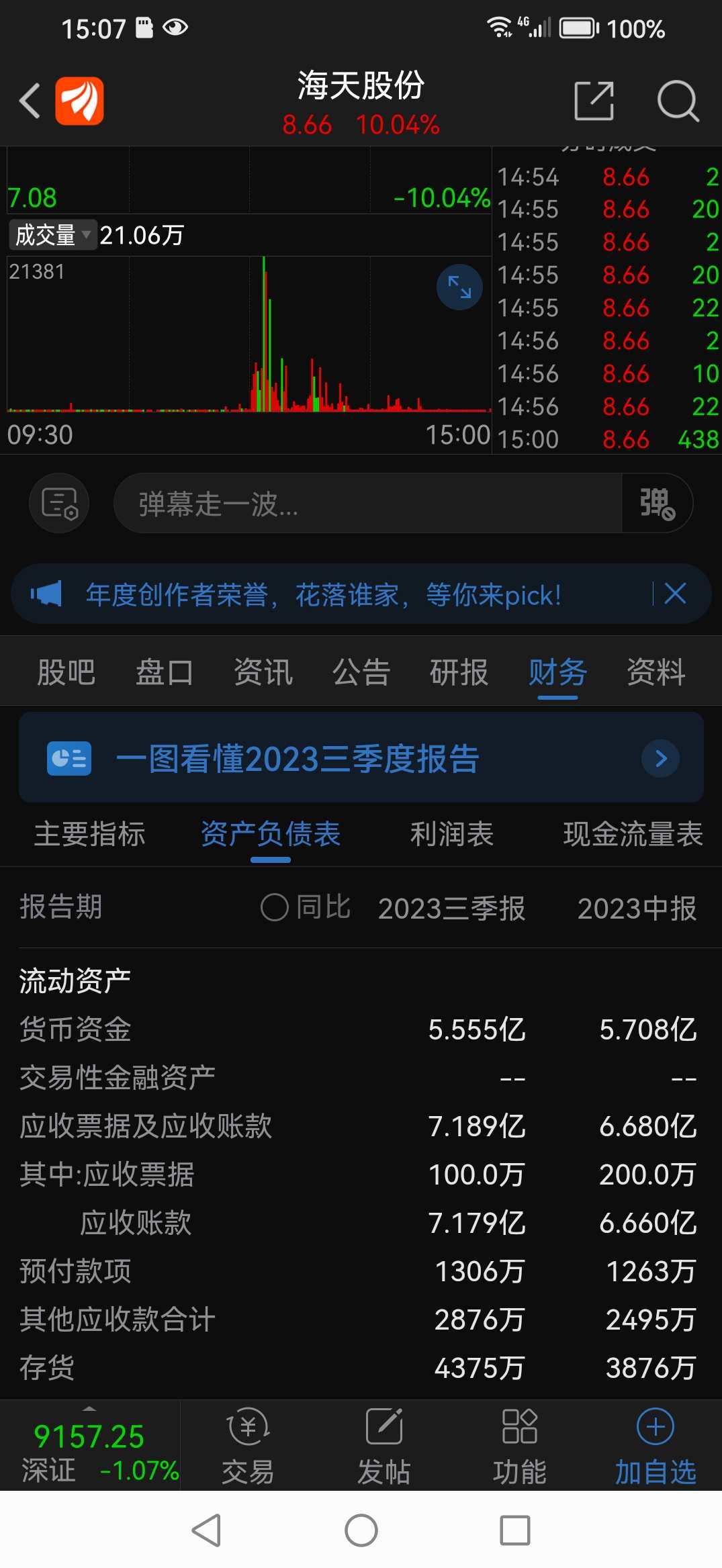Go back with the arrow at top left
Viewport: 722px width, 1568px height.
tap(28, 101)
